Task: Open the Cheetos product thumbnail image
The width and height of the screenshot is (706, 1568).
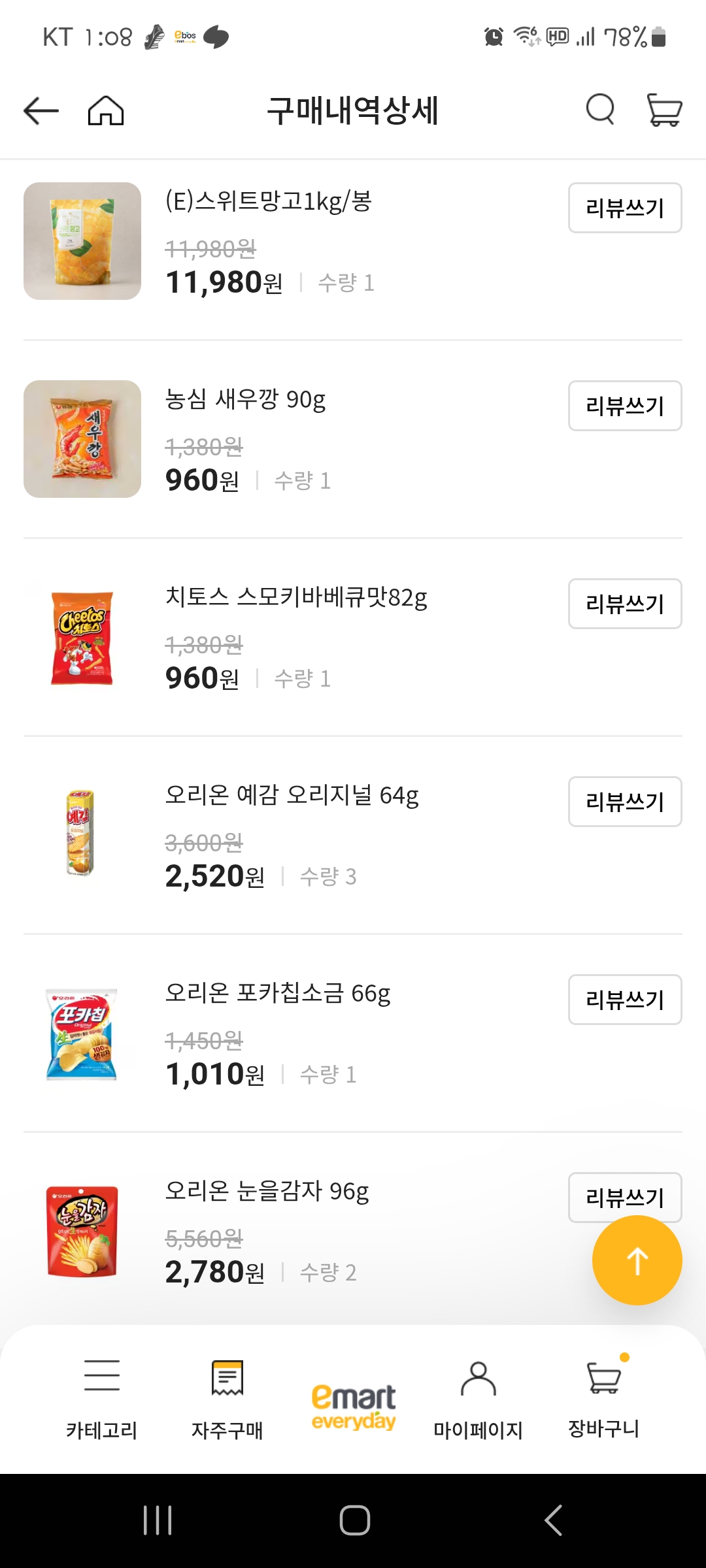Action: pos(82,636)
